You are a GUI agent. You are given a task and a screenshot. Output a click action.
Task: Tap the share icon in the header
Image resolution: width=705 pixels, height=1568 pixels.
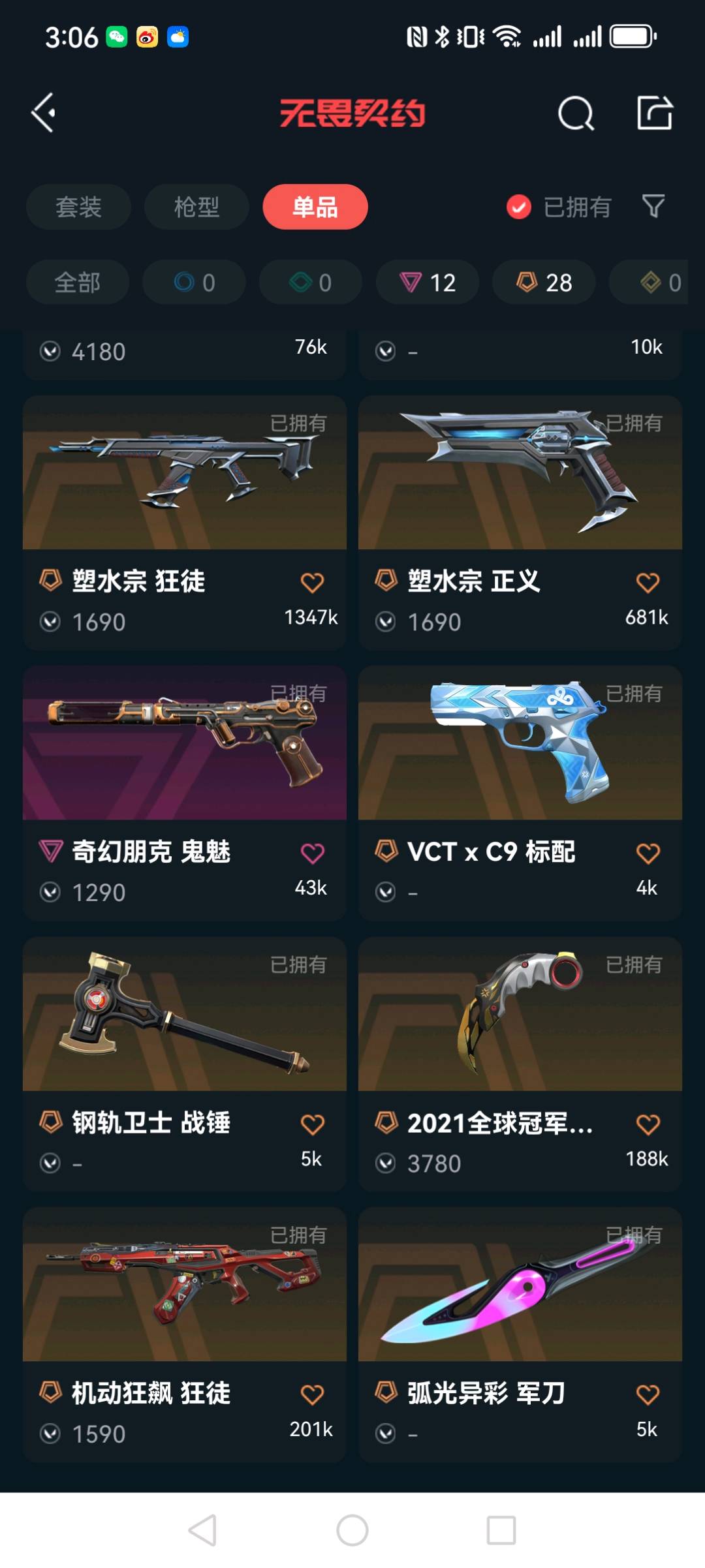pos(655,113)
